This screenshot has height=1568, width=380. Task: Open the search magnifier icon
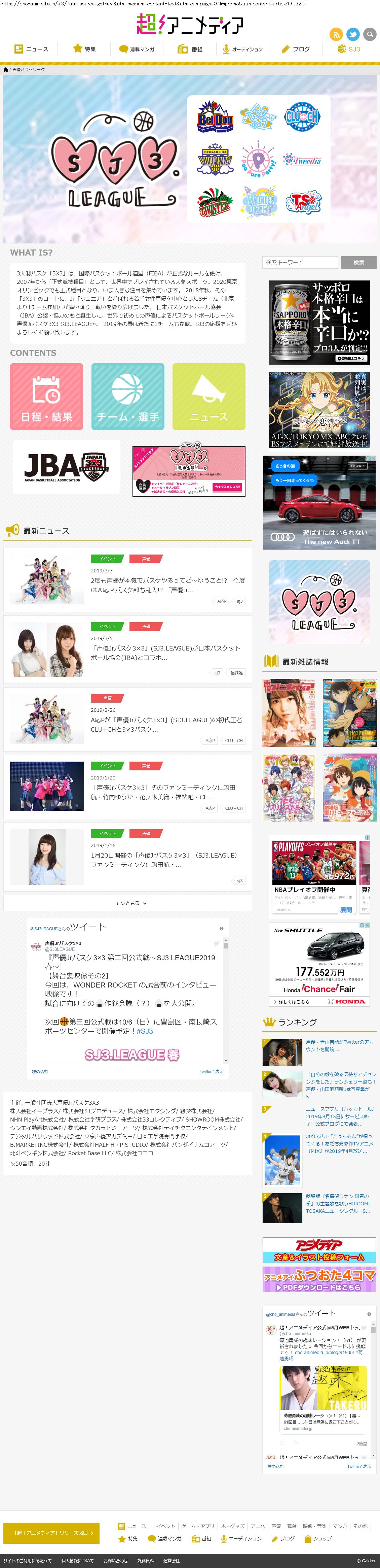pos(369,35)
